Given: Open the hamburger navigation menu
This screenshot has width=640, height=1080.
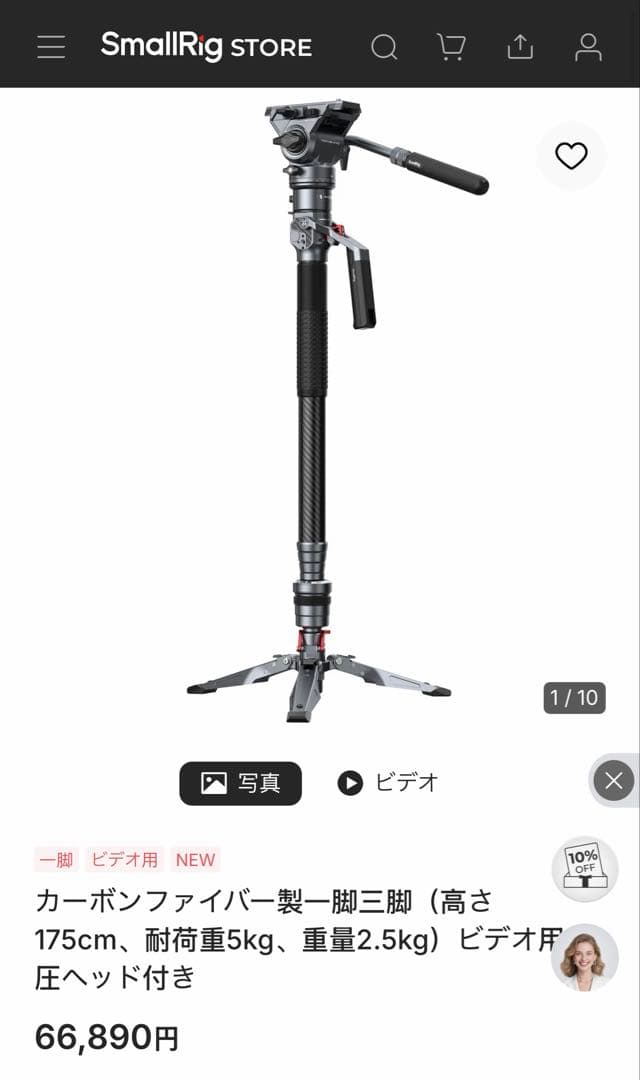Looking at the screenshot, I should pos(51,46).
